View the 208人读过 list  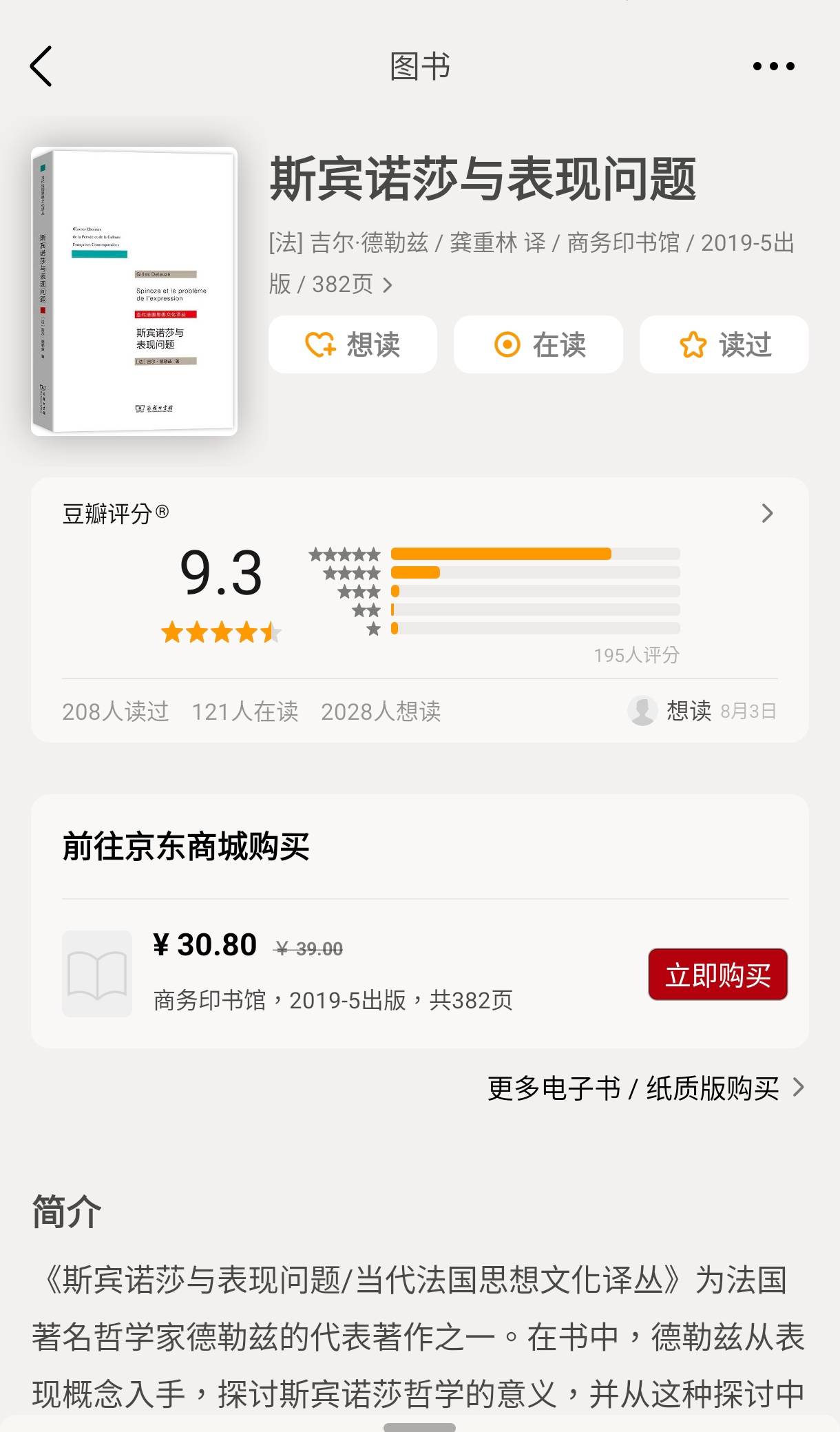point(116,712)
